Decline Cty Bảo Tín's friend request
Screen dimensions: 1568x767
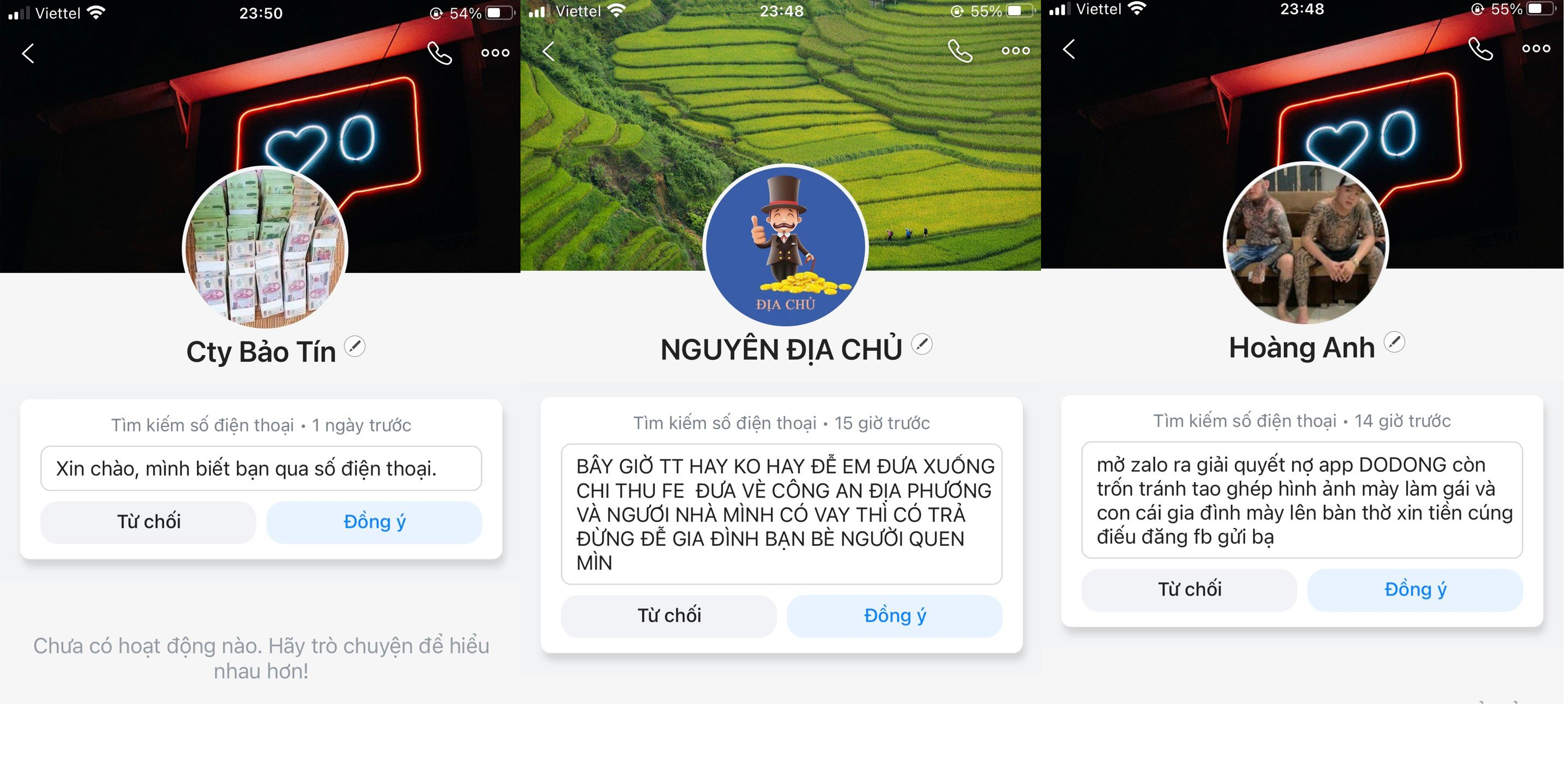[x=149, y=522]
